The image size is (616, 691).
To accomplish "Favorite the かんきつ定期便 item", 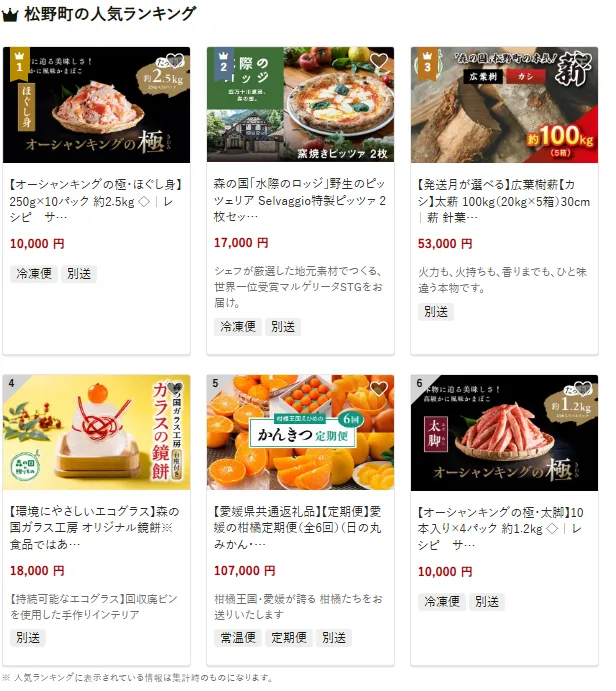I will pos(379,389).
